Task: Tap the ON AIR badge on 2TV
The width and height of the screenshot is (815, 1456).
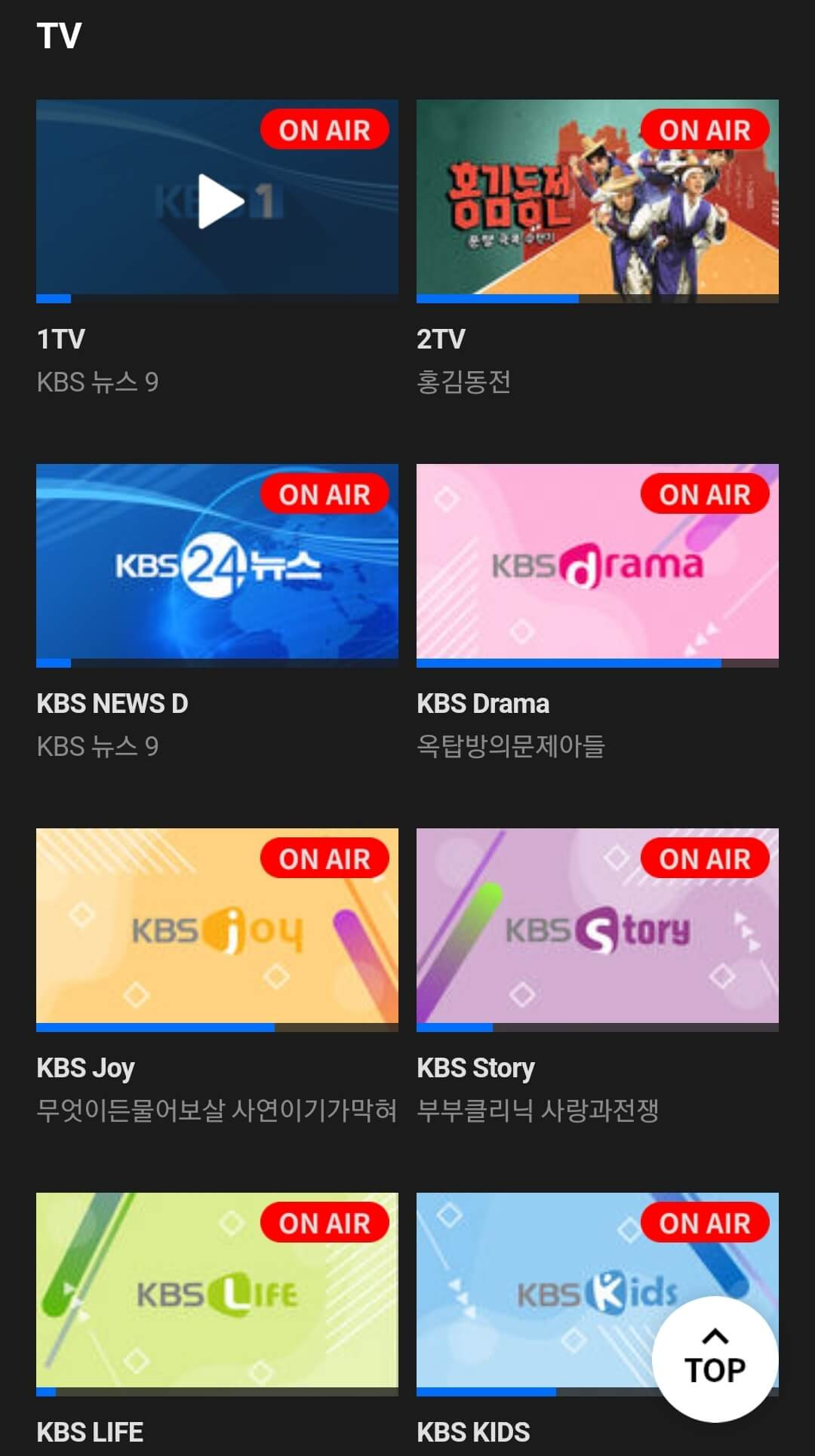Action: click(x=705, y=130)
